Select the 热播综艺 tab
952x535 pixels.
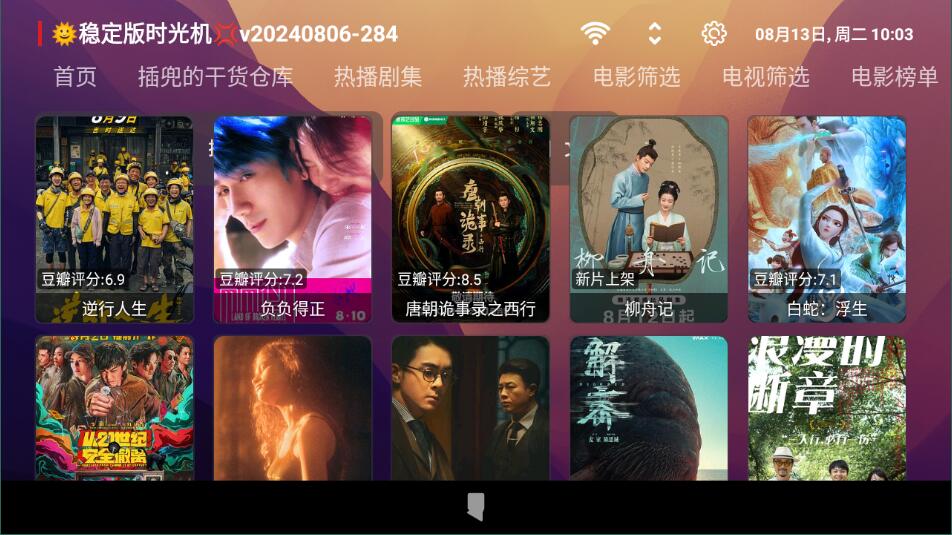coord(507,77)
